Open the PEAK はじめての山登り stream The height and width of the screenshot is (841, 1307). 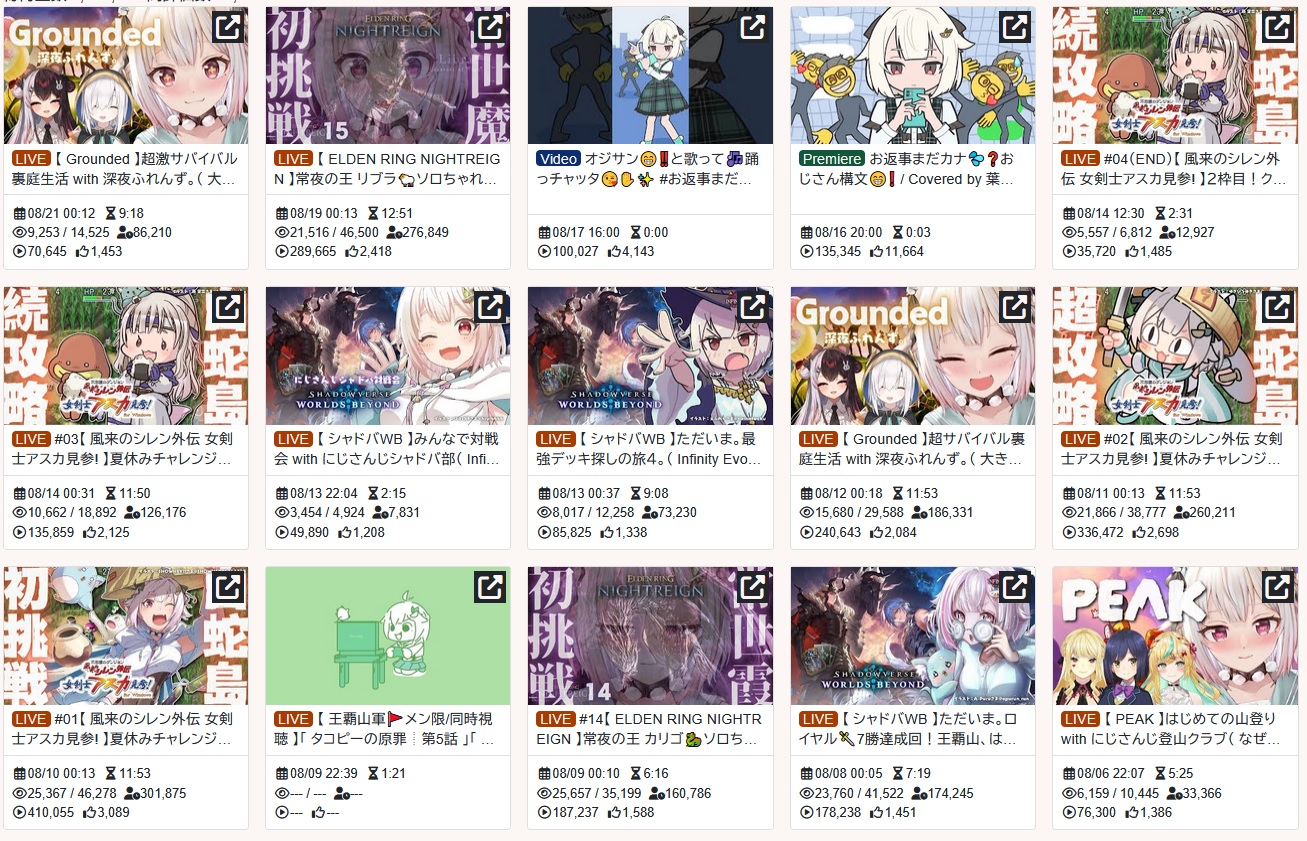(1173, 635)
